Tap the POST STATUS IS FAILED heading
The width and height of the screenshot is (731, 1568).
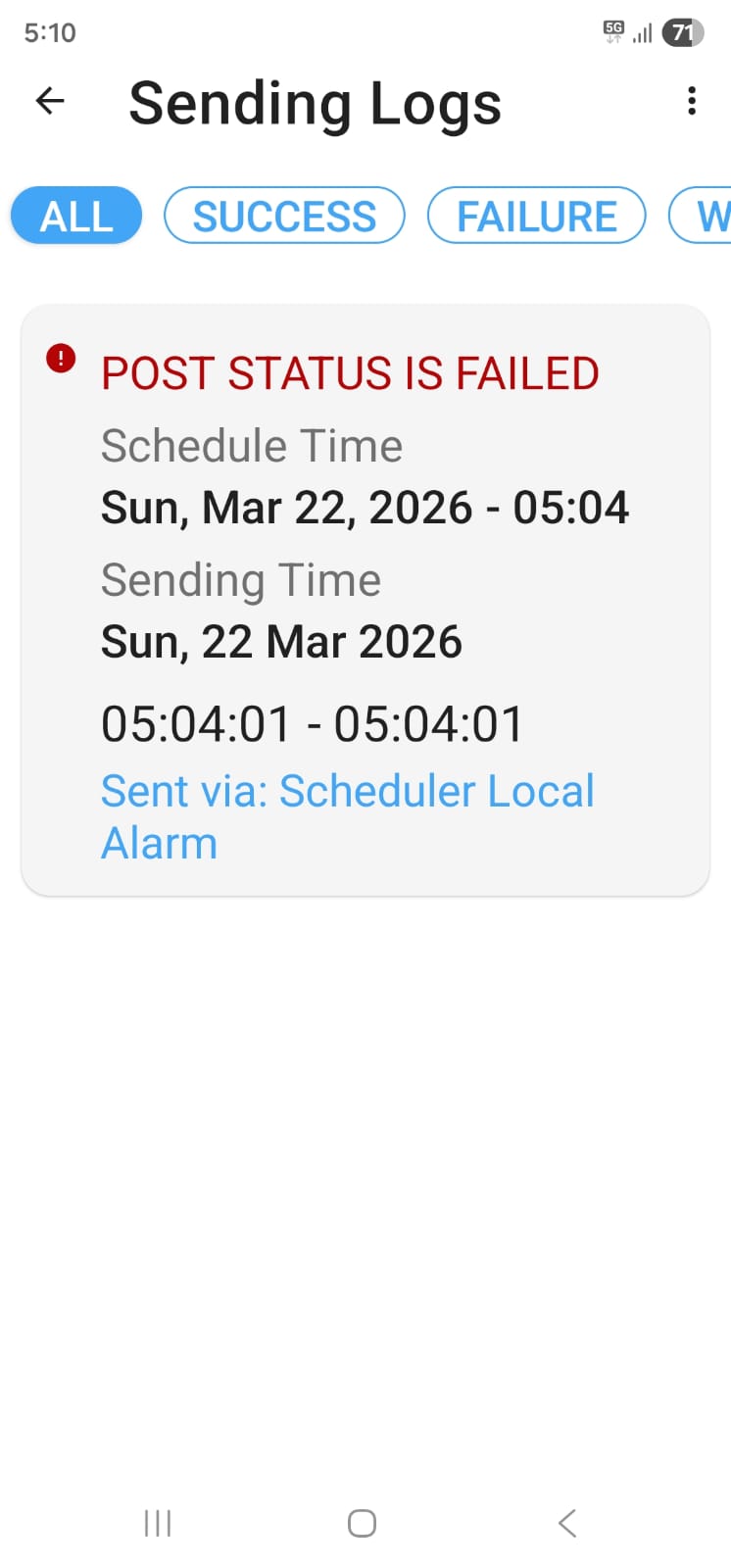(x=350, y=373)
